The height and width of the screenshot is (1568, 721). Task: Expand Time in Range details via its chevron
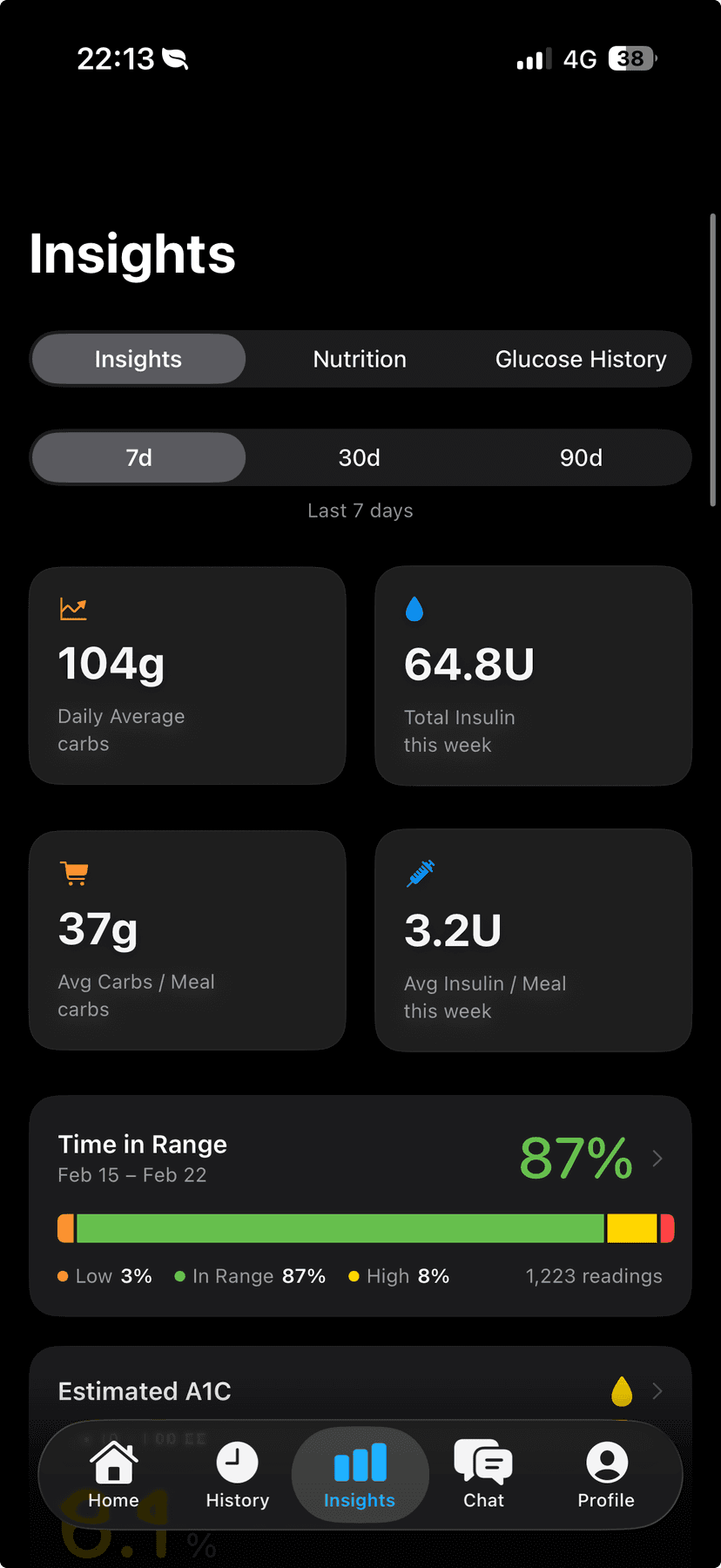(657, 1159)
